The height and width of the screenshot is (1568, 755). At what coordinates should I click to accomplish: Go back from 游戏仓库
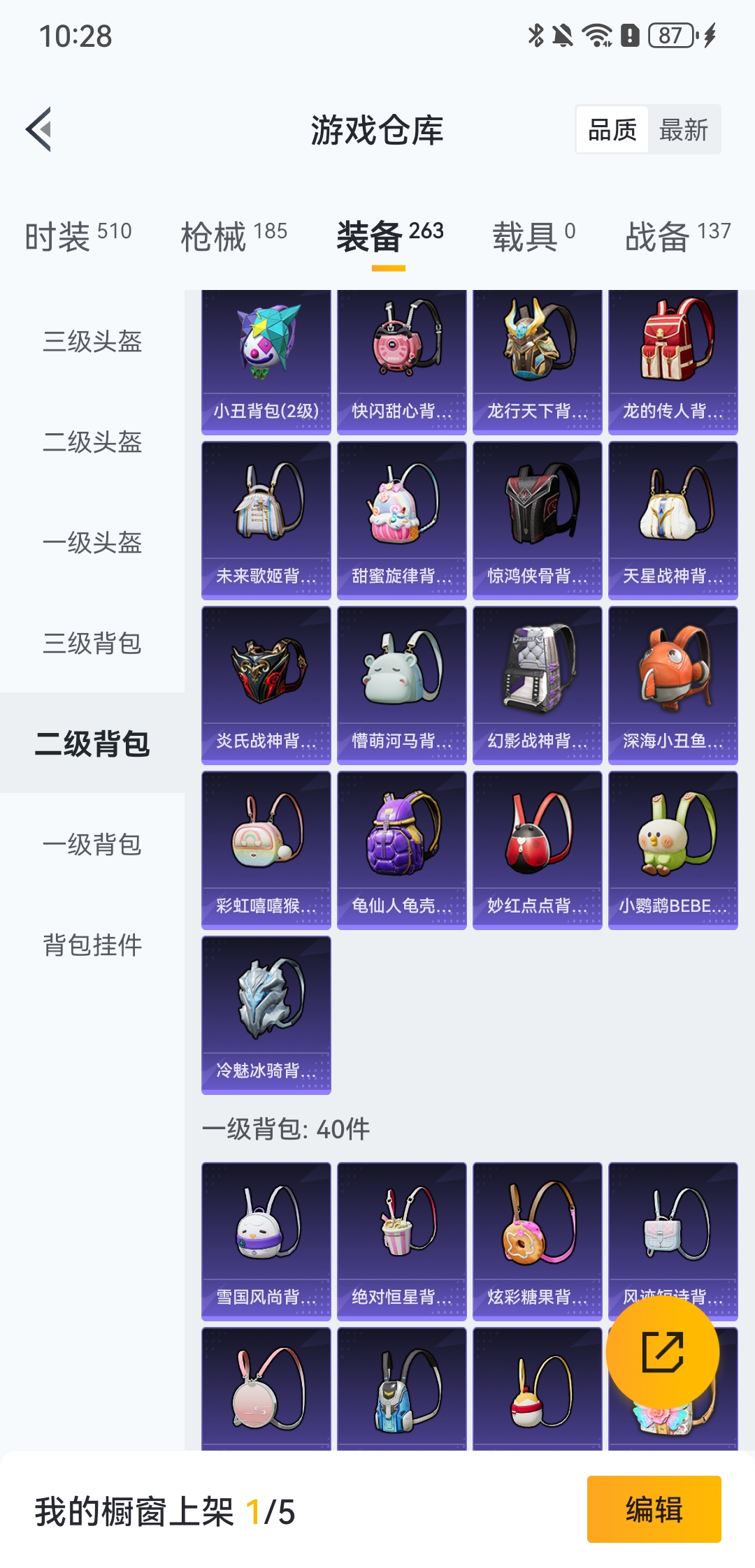click(40, 129)
